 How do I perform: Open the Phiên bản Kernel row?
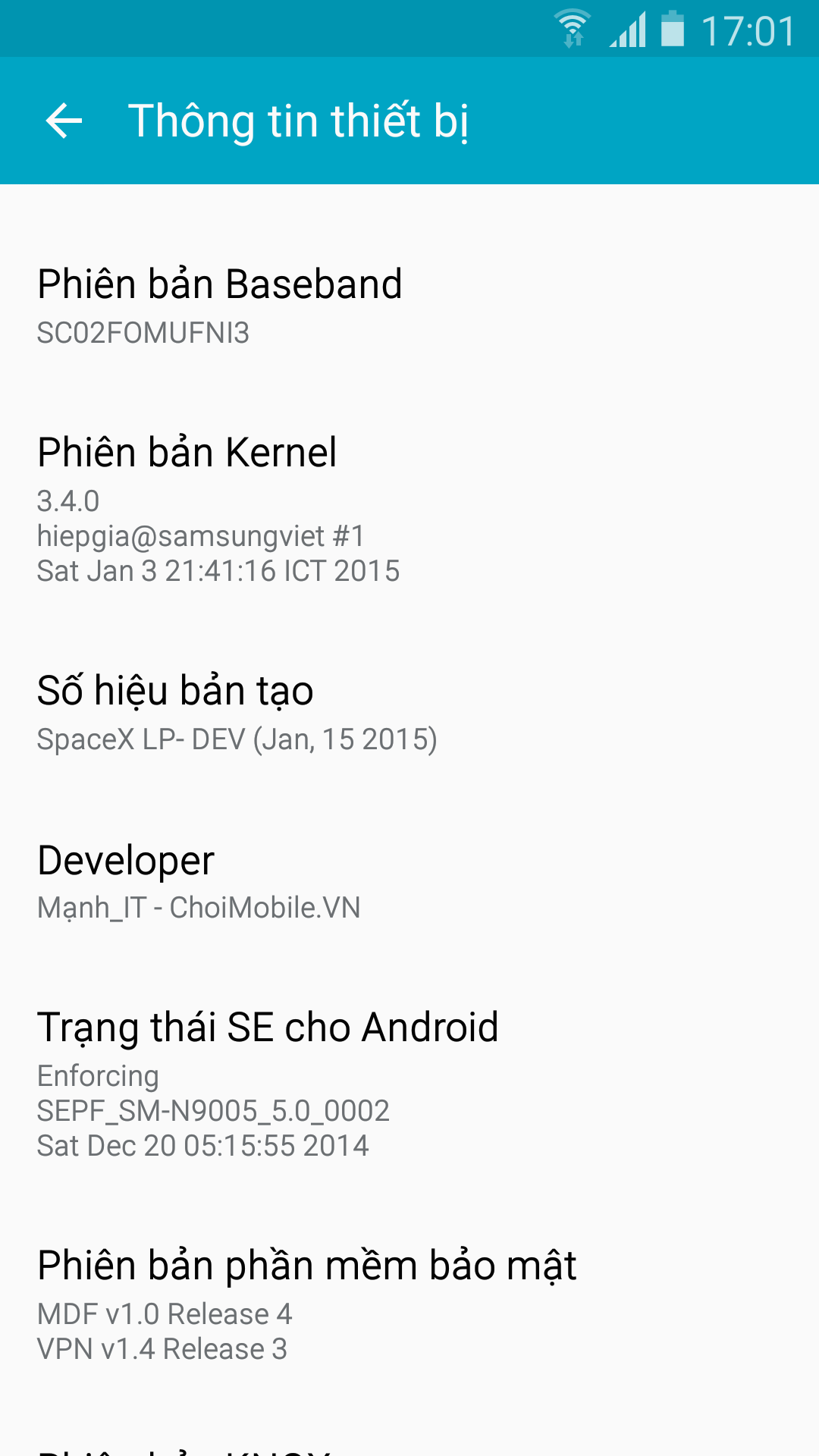coord(409,509)
